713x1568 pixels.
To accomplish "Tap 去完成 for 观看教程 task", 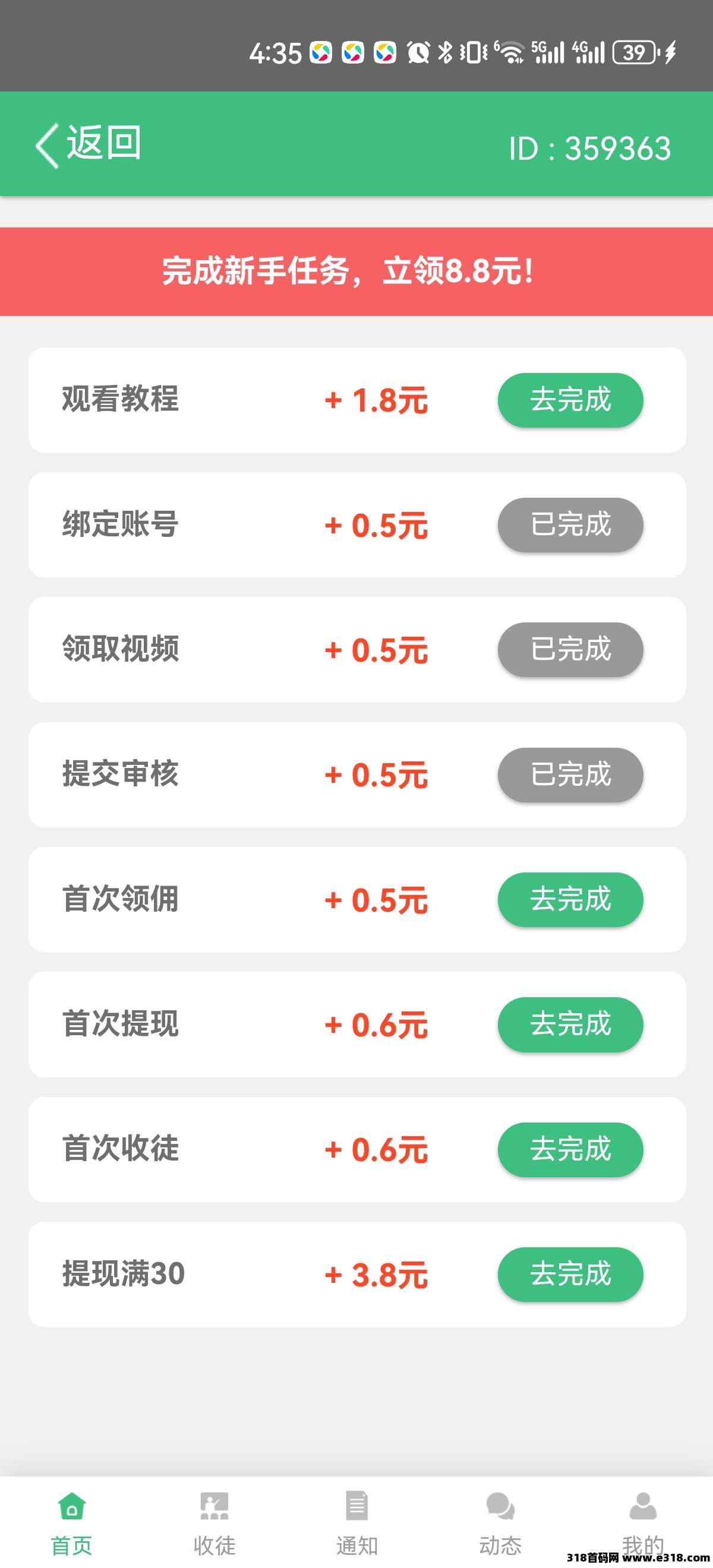I will pos(570,400).
